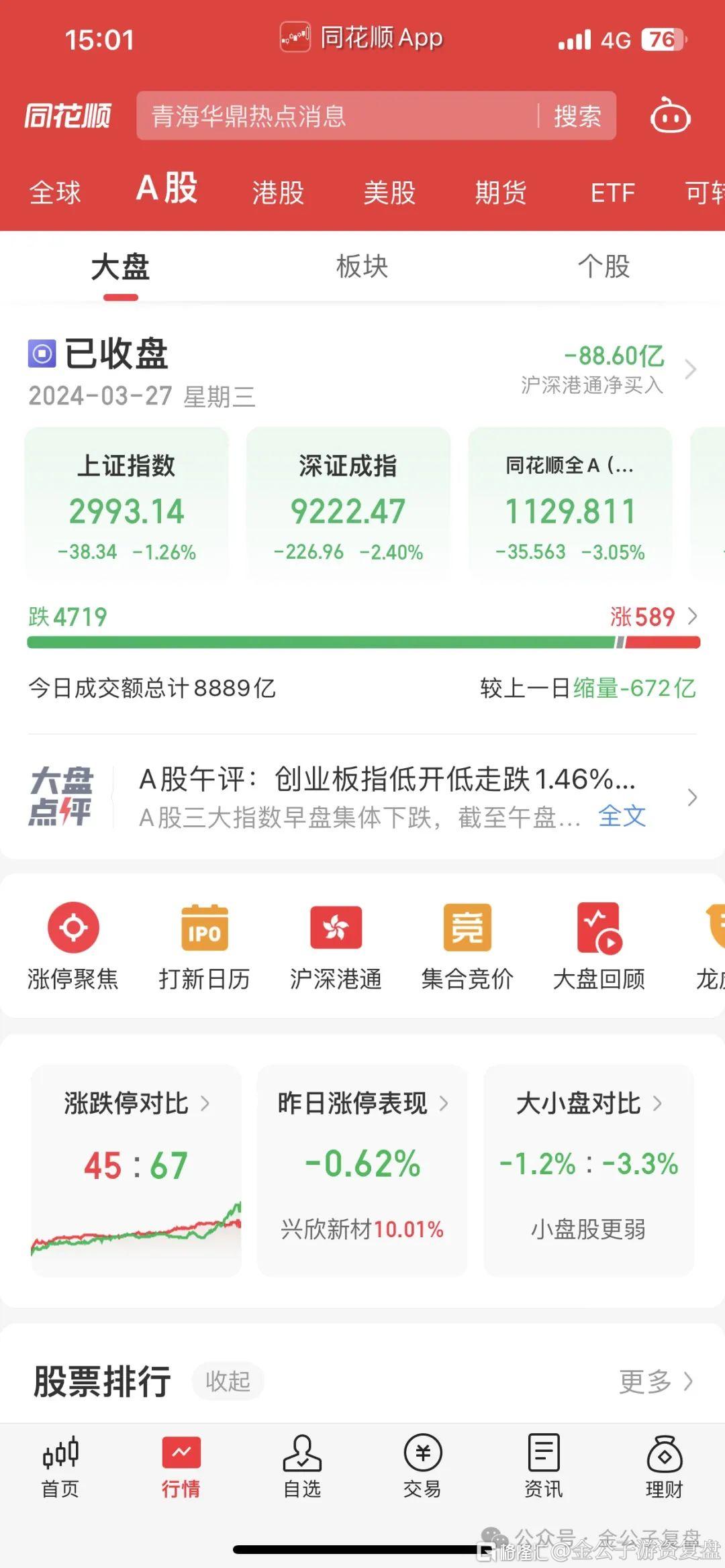
Task: Read the full A股午评 article via 全文
Action: coord(622,817)
